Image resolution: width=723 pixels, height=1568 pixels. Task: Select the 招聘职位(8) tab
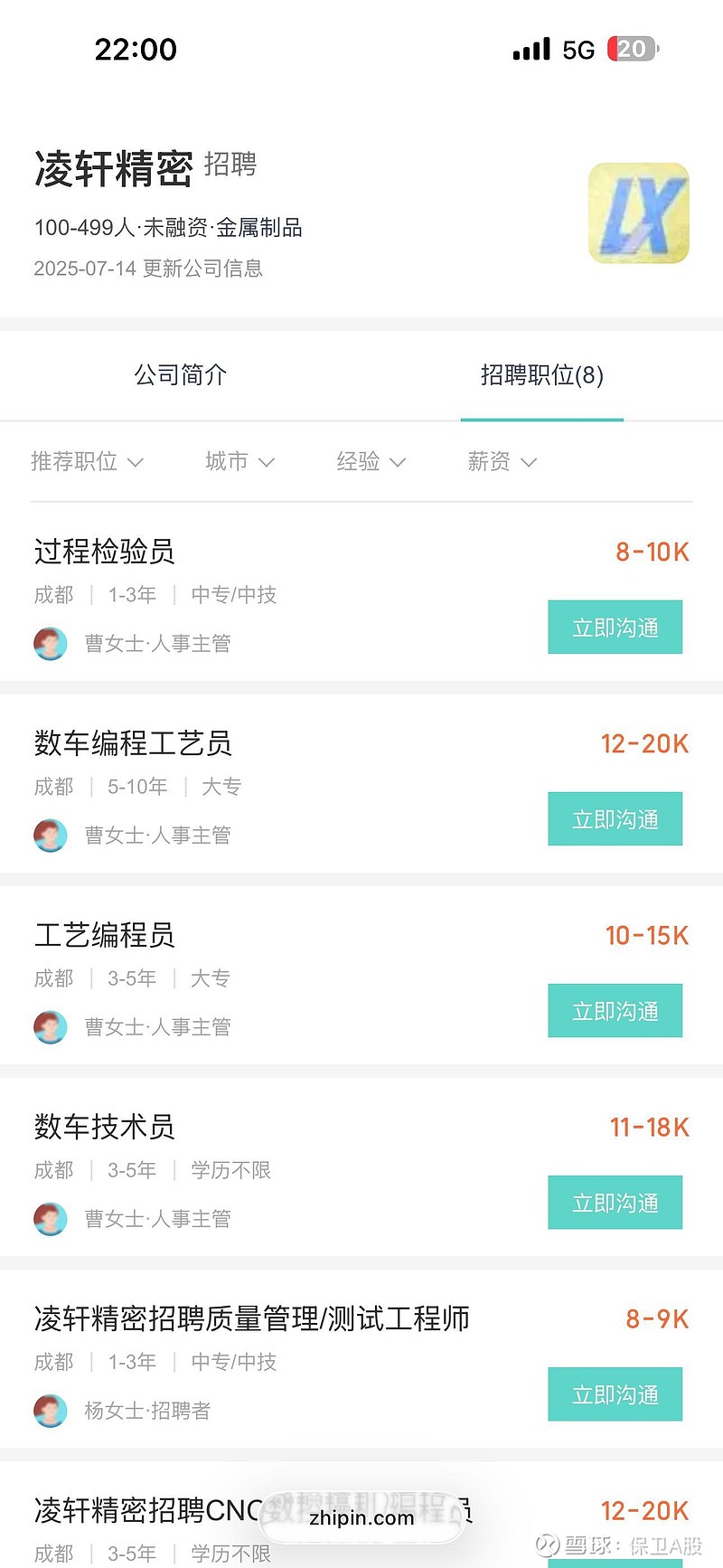click(x=541, y=376)
